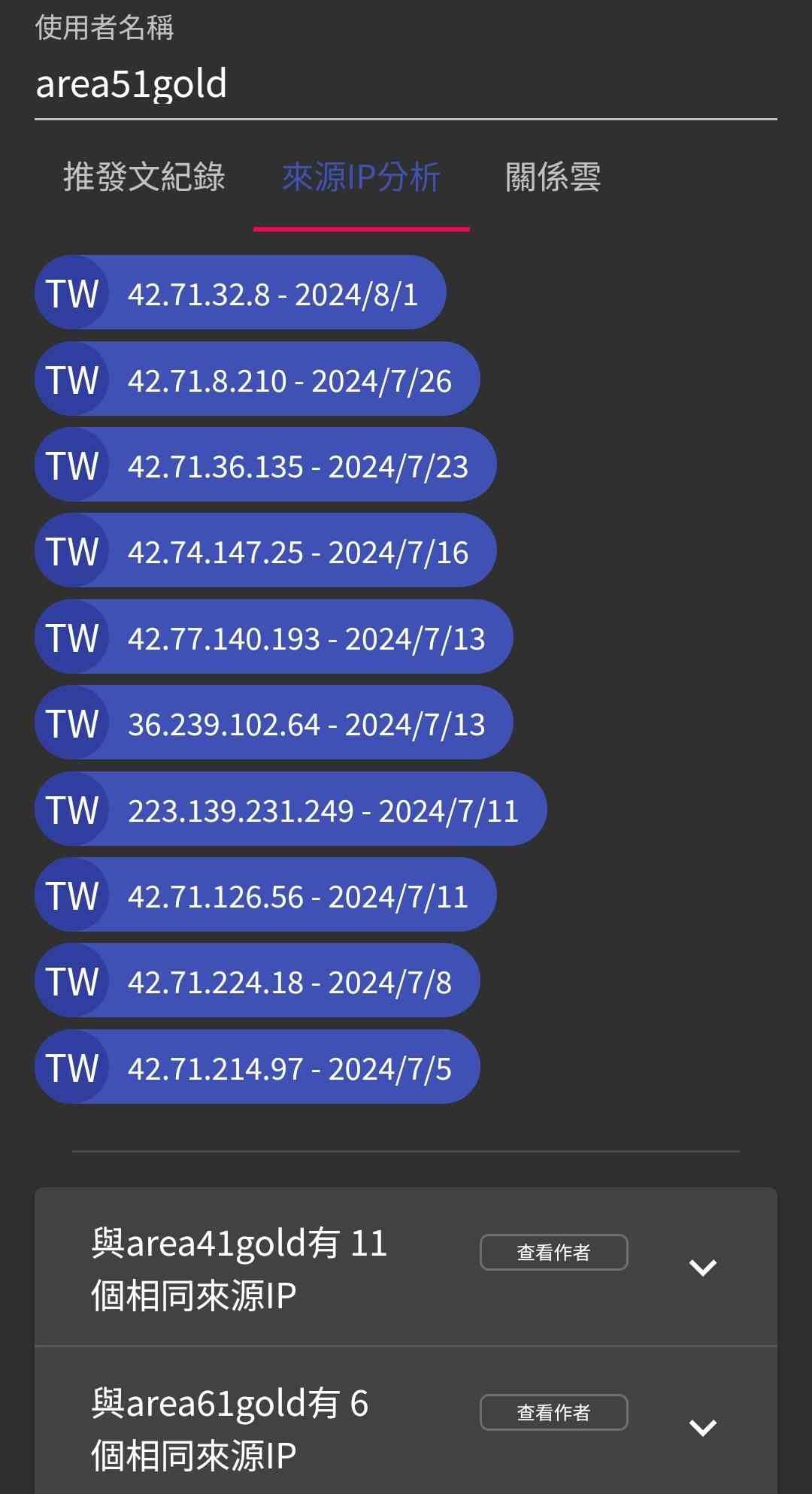This screenshot has width=812, height=1494.
Task: Switch to the 推發文紀錄 tab
Action: (x=144, y=178)
